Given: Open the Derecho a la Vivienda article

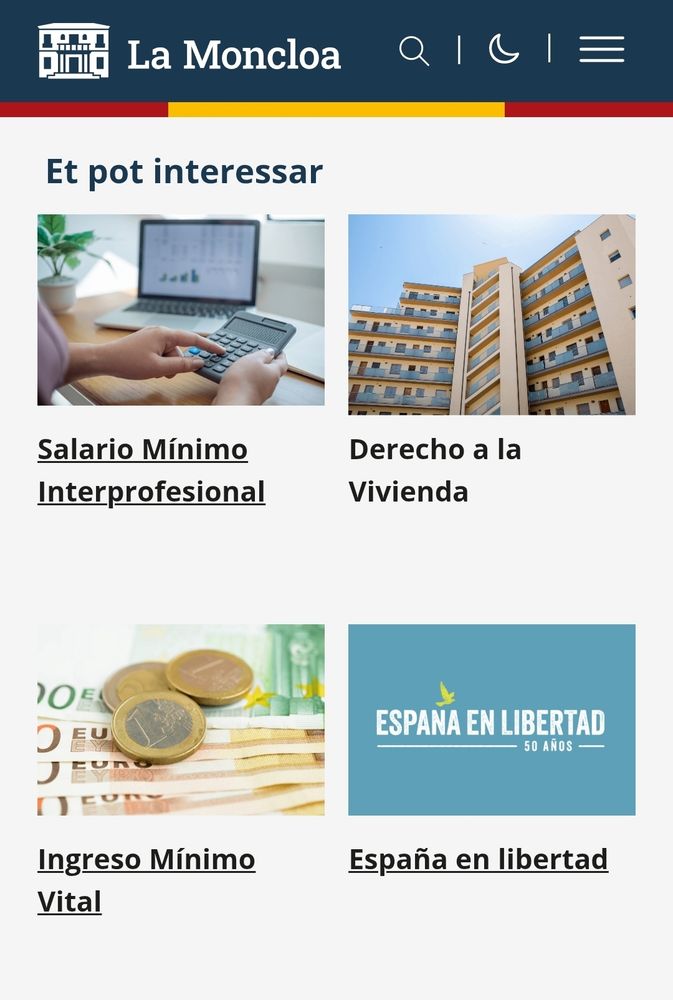Looking at the screenshot, I should coord(435,470).
